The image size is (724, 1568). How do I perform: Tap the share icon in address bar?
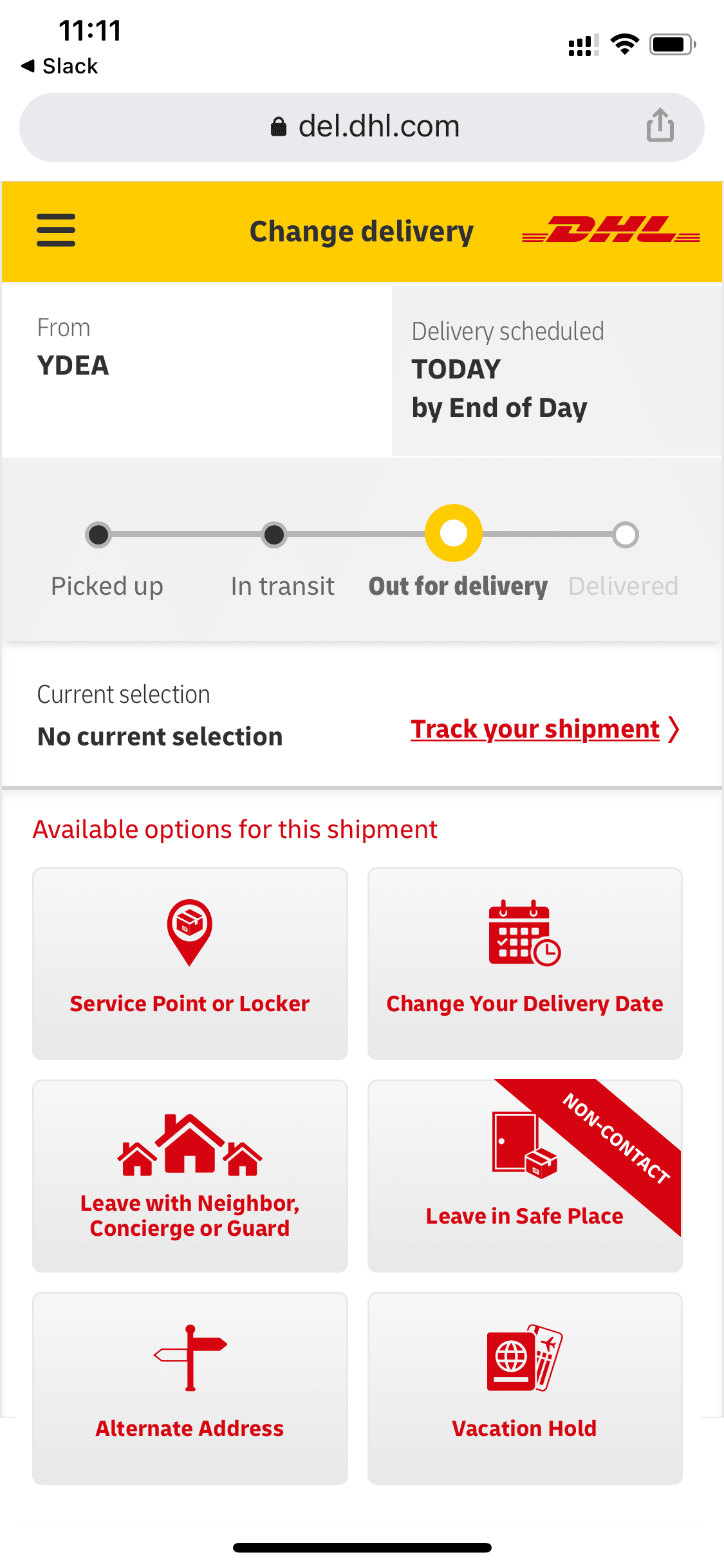[660, 126]
